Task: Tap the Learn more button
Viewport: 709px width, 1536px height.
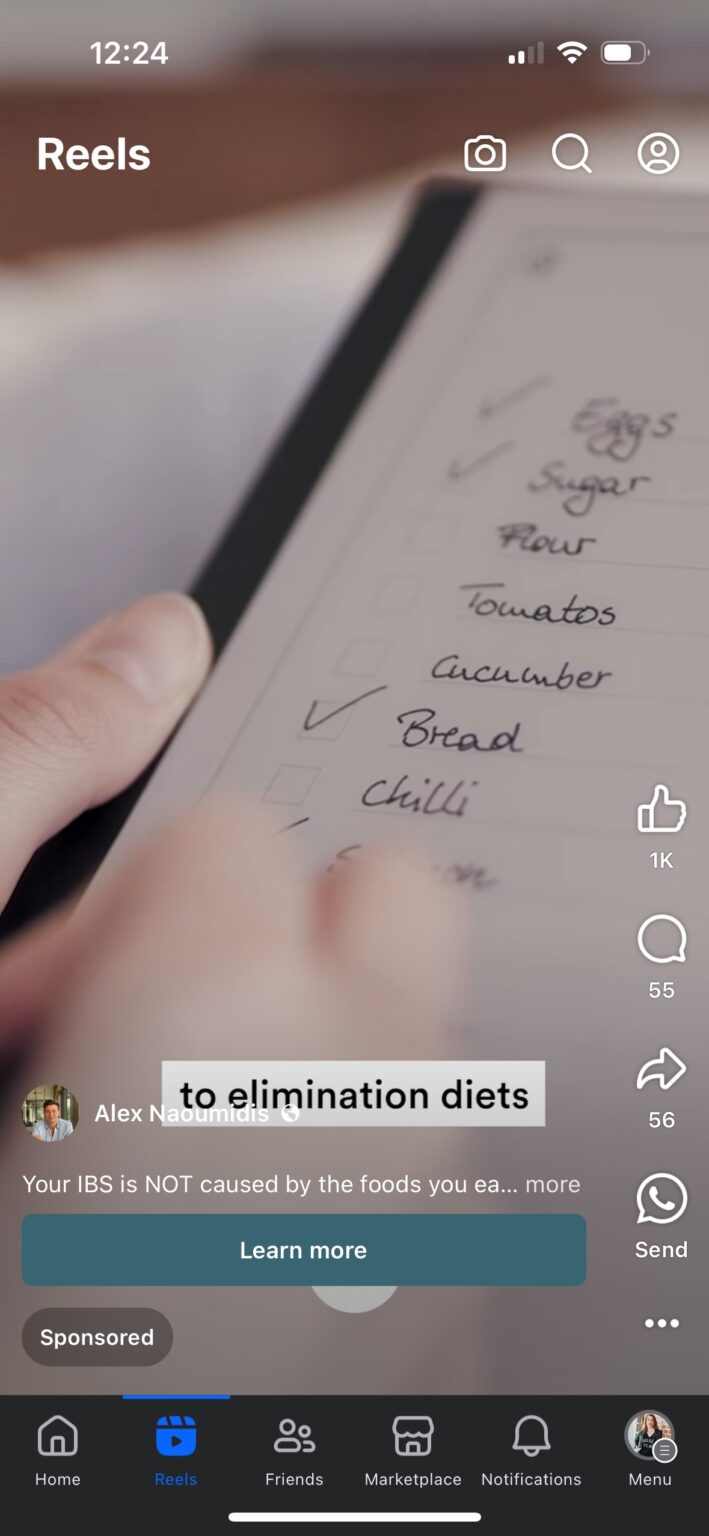Action: click(x=303, y=1250)
